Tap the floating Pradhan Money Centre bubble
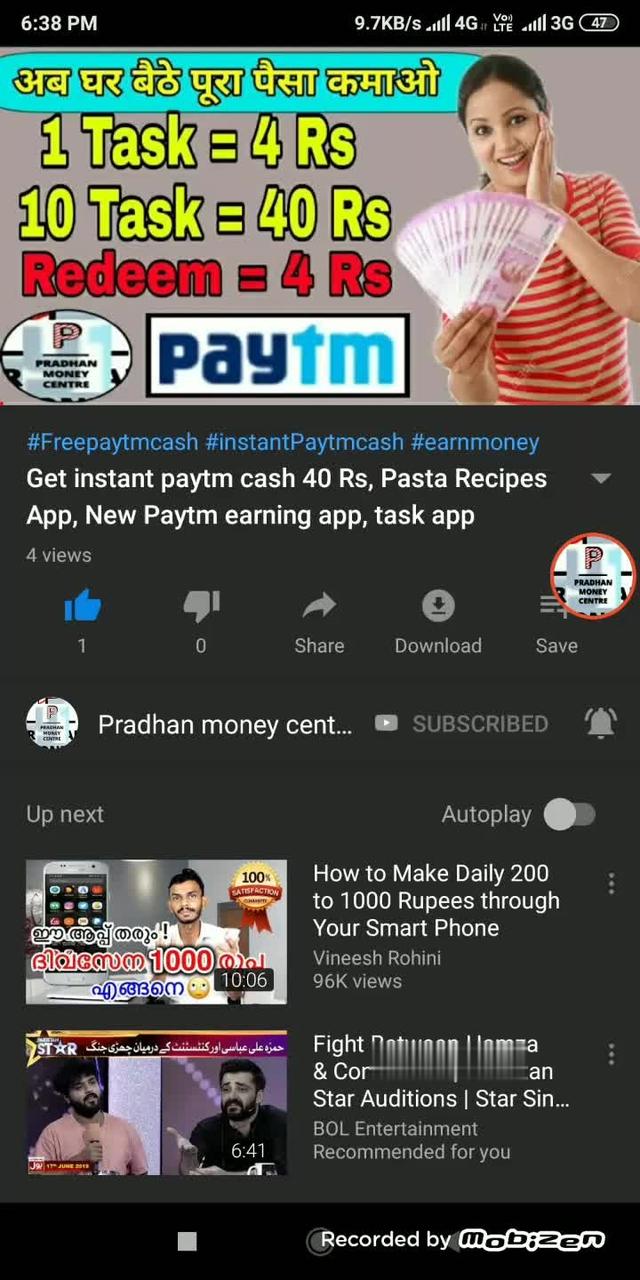This screenshot has height=1280, width=640. click(593, 575)
